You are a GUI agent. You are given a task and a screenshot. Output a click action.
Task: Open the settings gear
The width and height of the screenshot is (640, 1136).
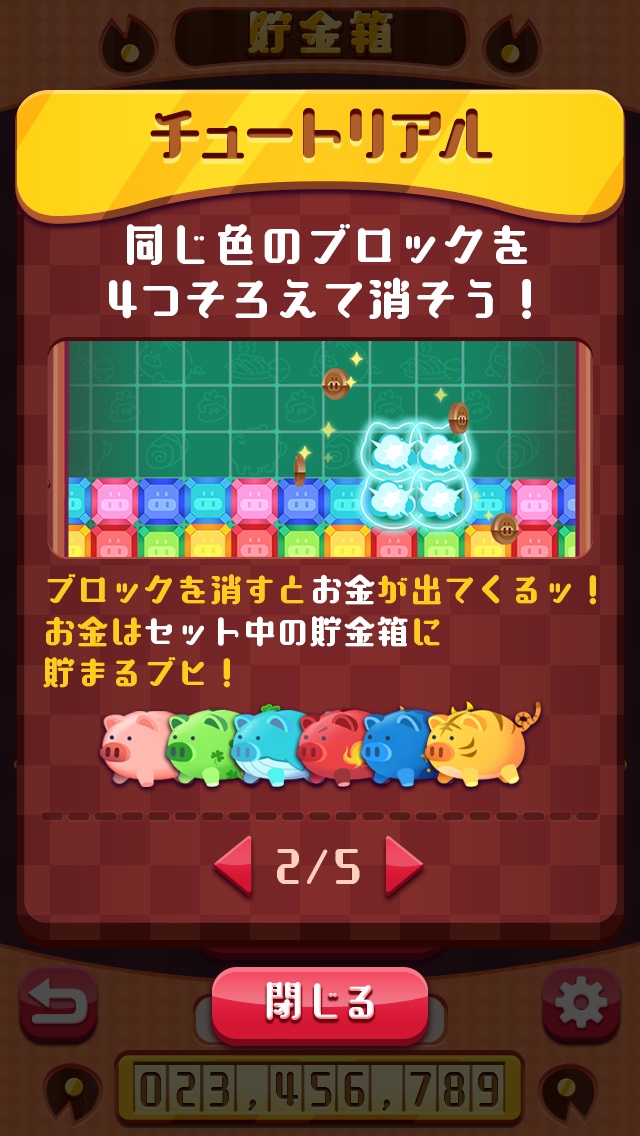tap(581, 1004)
